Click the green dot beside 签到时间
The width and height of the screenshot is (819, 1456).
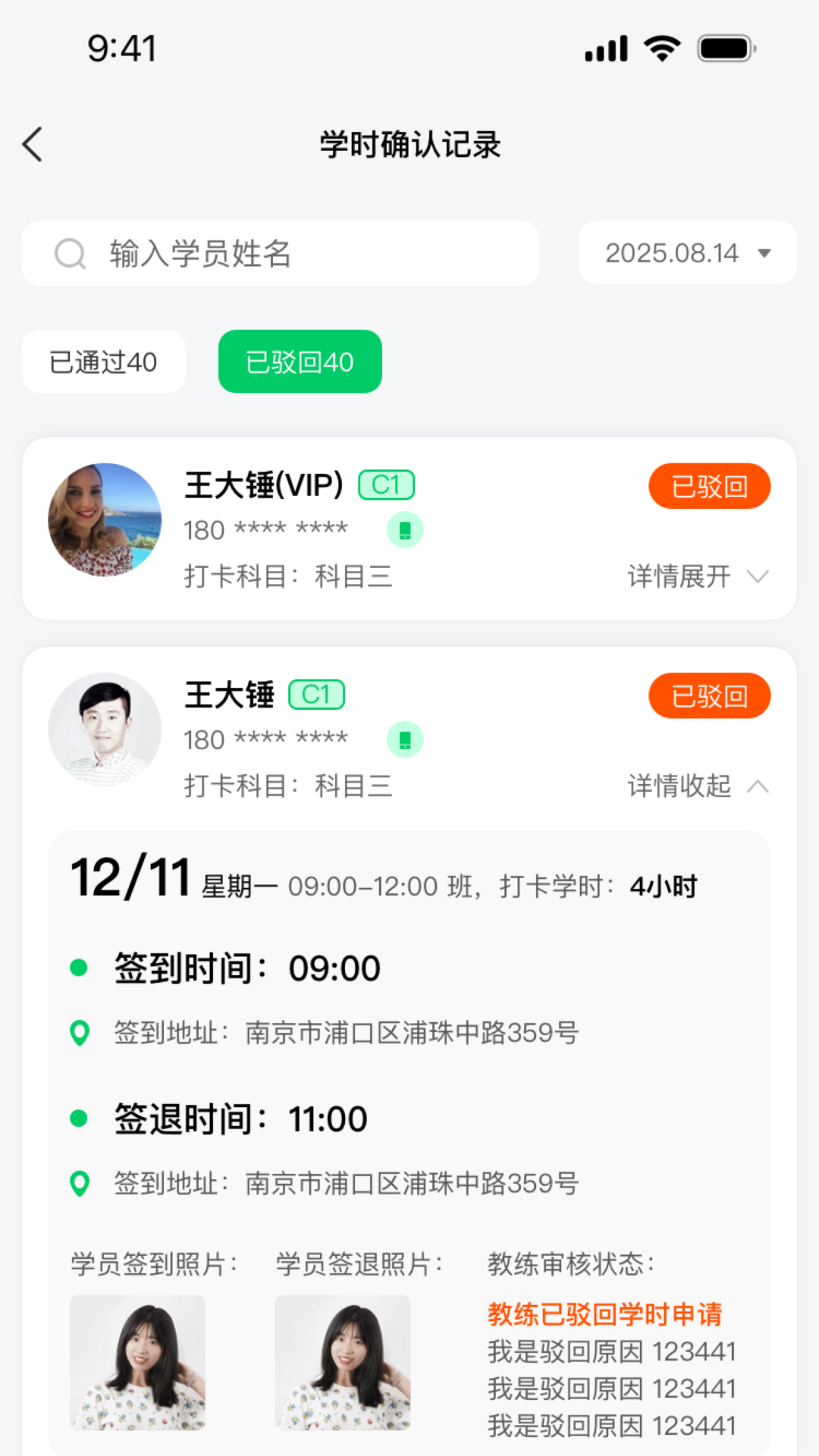(x=78, y=967)
